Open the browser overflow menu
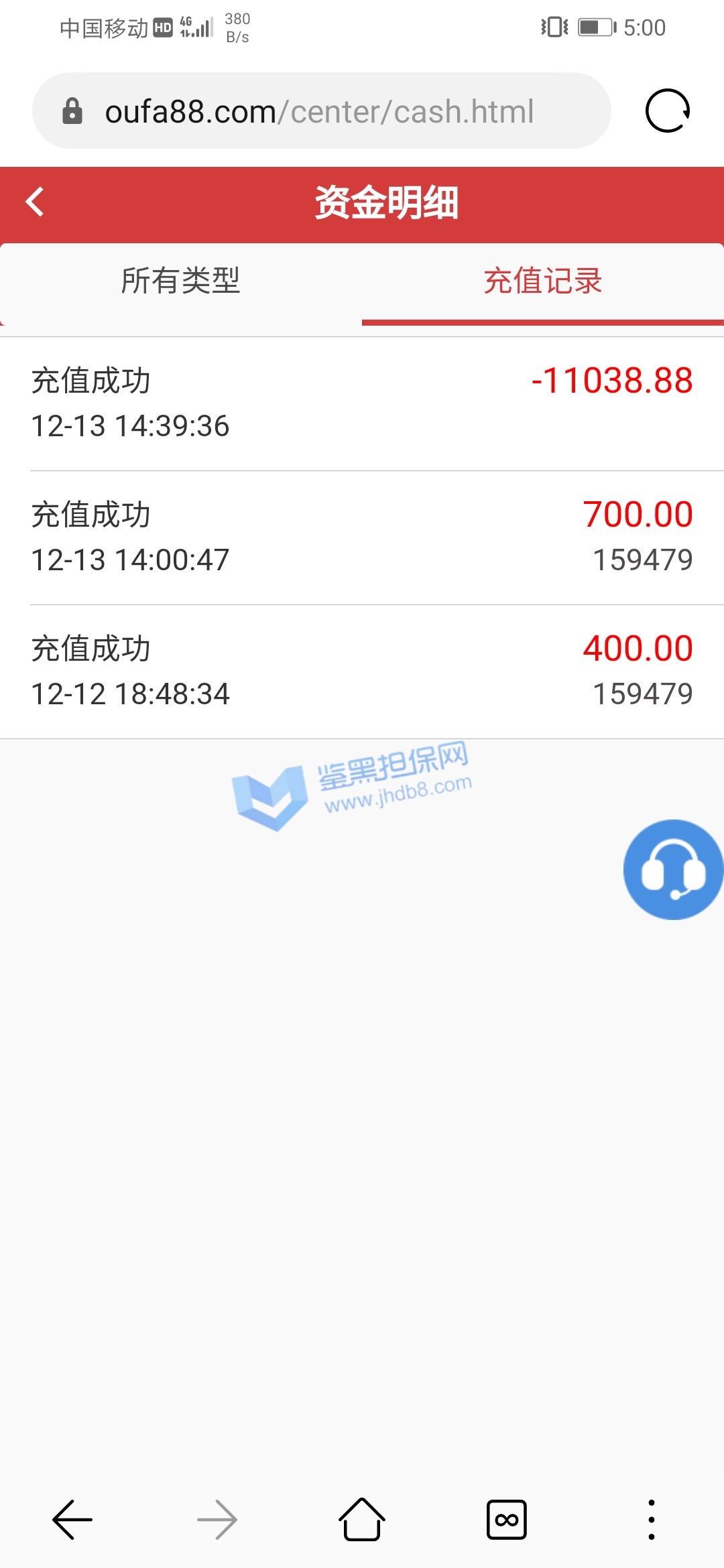This screenshot has width=724, height=1568. click(651, 1520)
